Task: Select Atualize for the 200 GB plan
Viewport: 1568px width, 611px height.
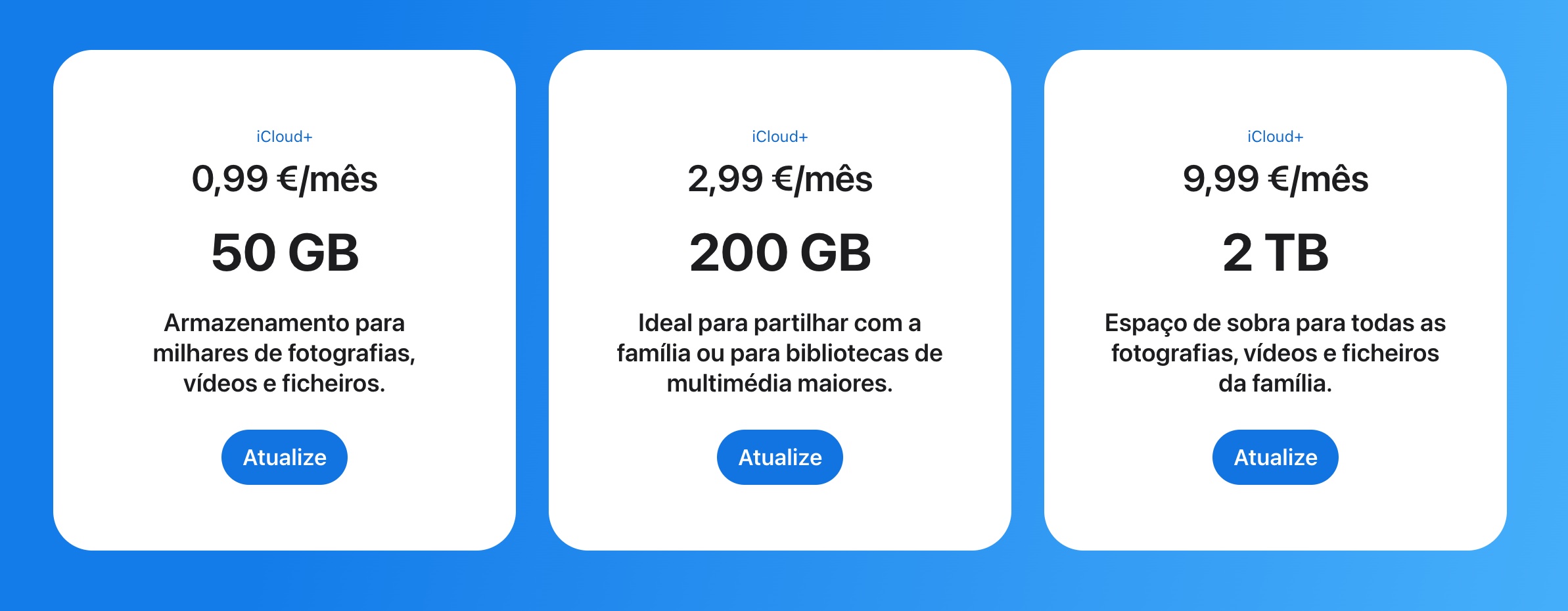Action: (x=779, y=457)
